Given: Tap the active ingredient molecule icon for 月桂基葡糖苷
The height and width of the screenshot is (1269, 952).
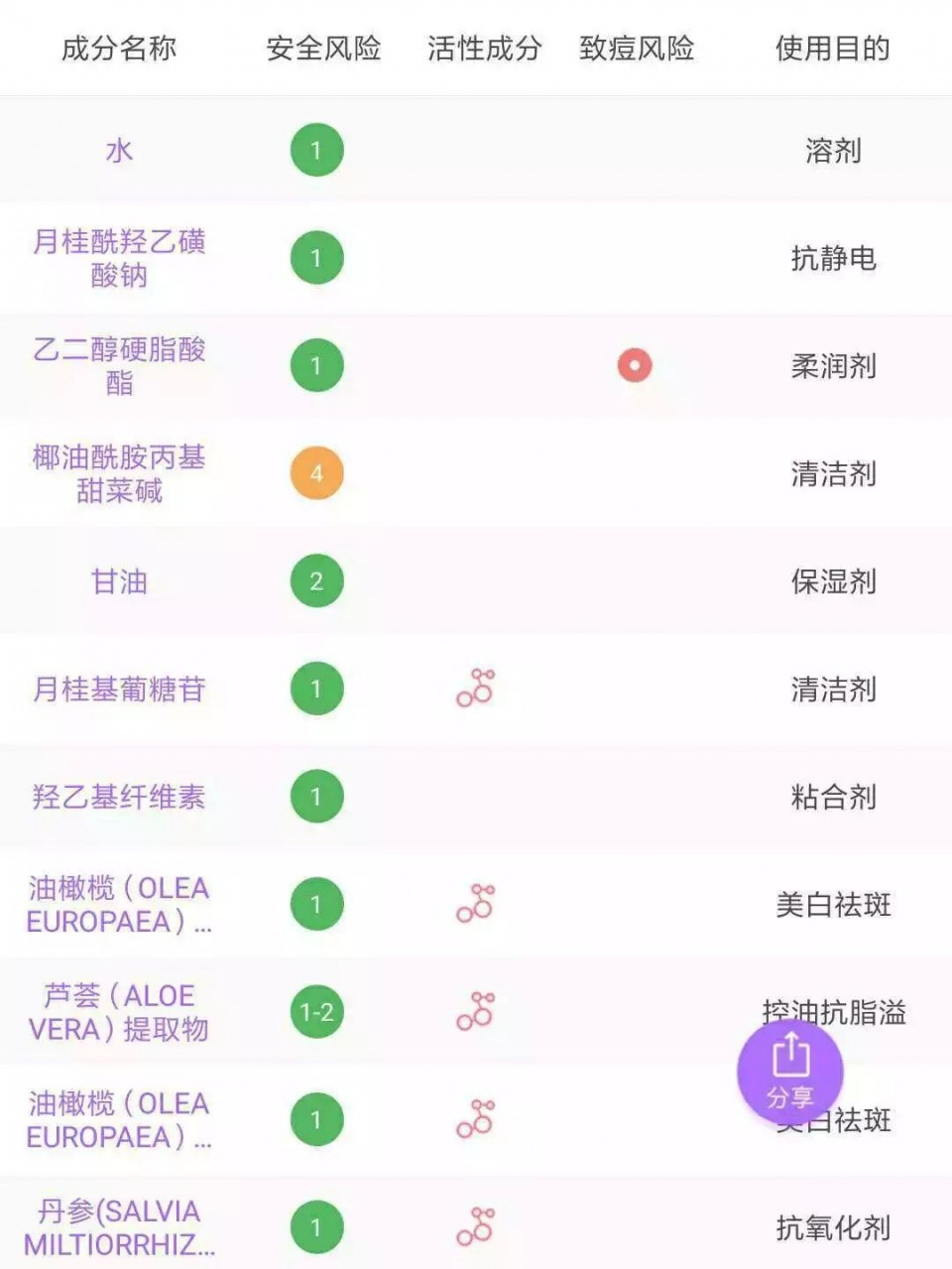Looking at the screenshot, I should [475, 689].
